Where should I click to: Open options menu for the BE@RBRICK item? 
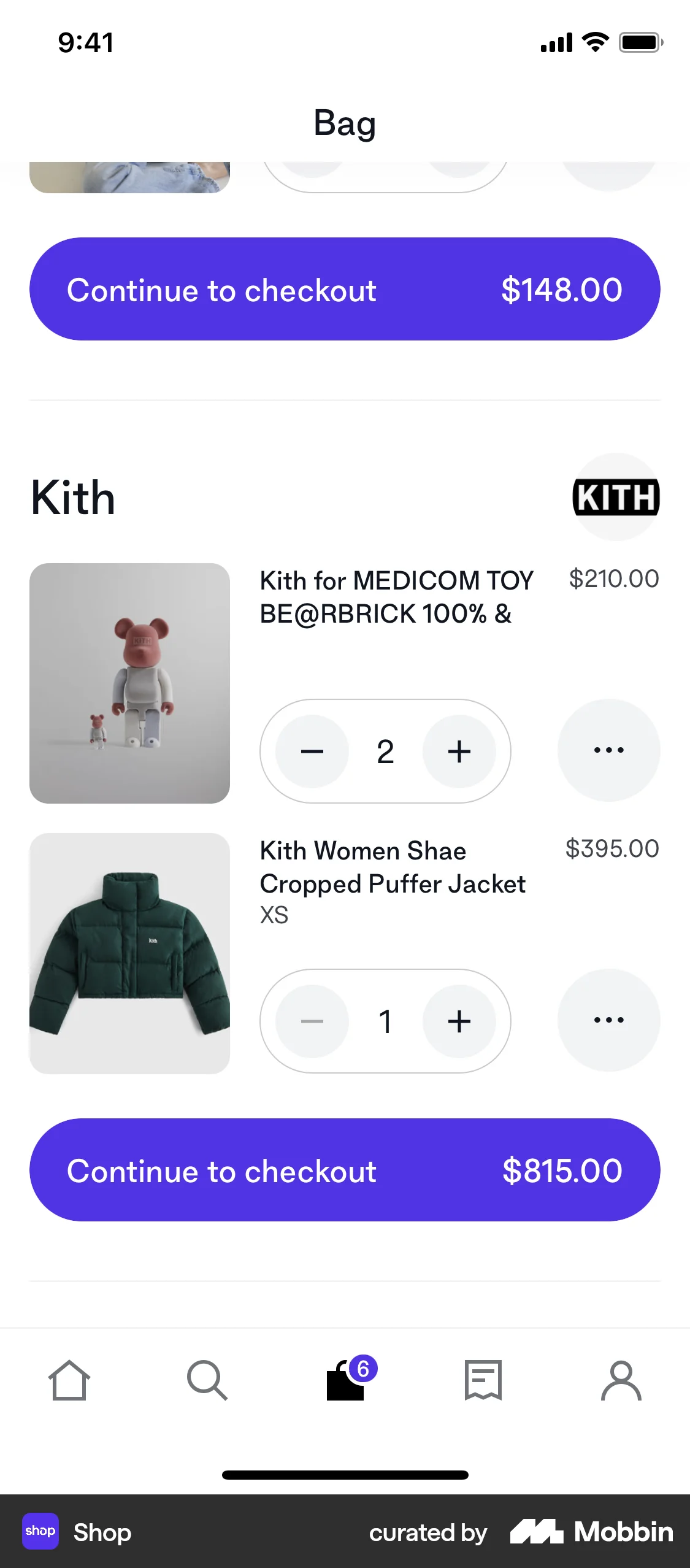(x=608, y=750)
